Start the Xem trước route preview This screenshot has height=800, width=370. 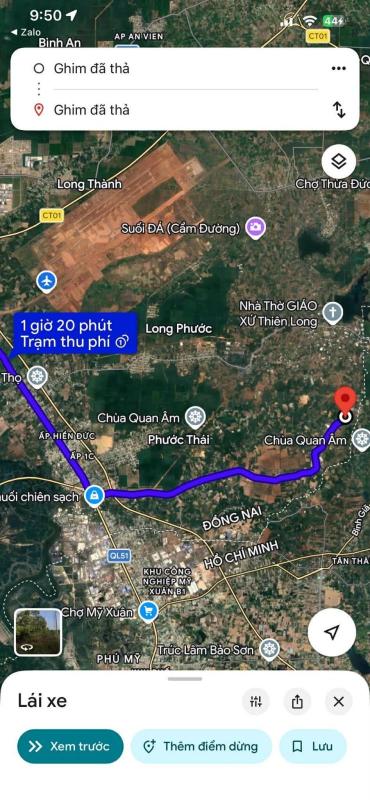click(70, 746)
